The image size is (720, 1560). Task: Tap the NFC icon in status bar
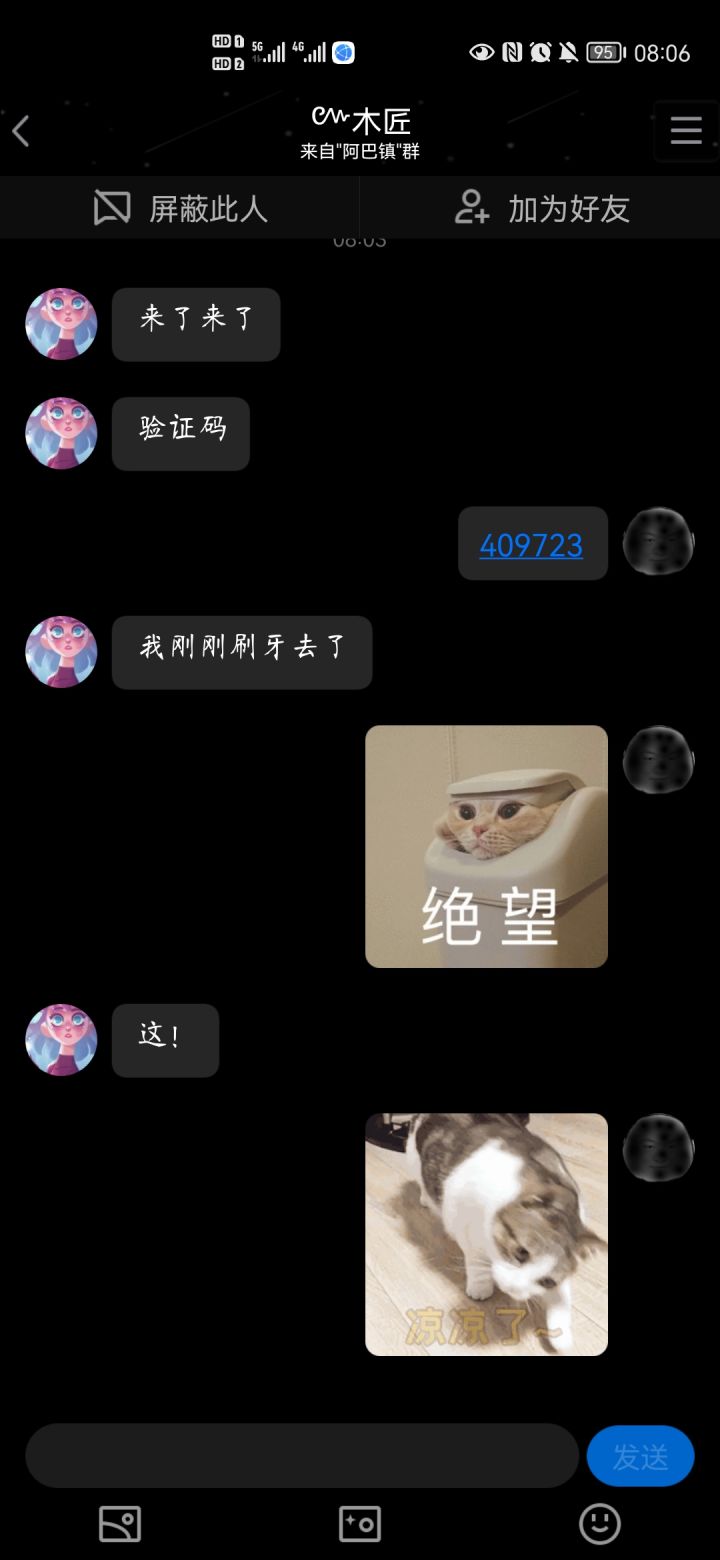click(x=511, y=52)
